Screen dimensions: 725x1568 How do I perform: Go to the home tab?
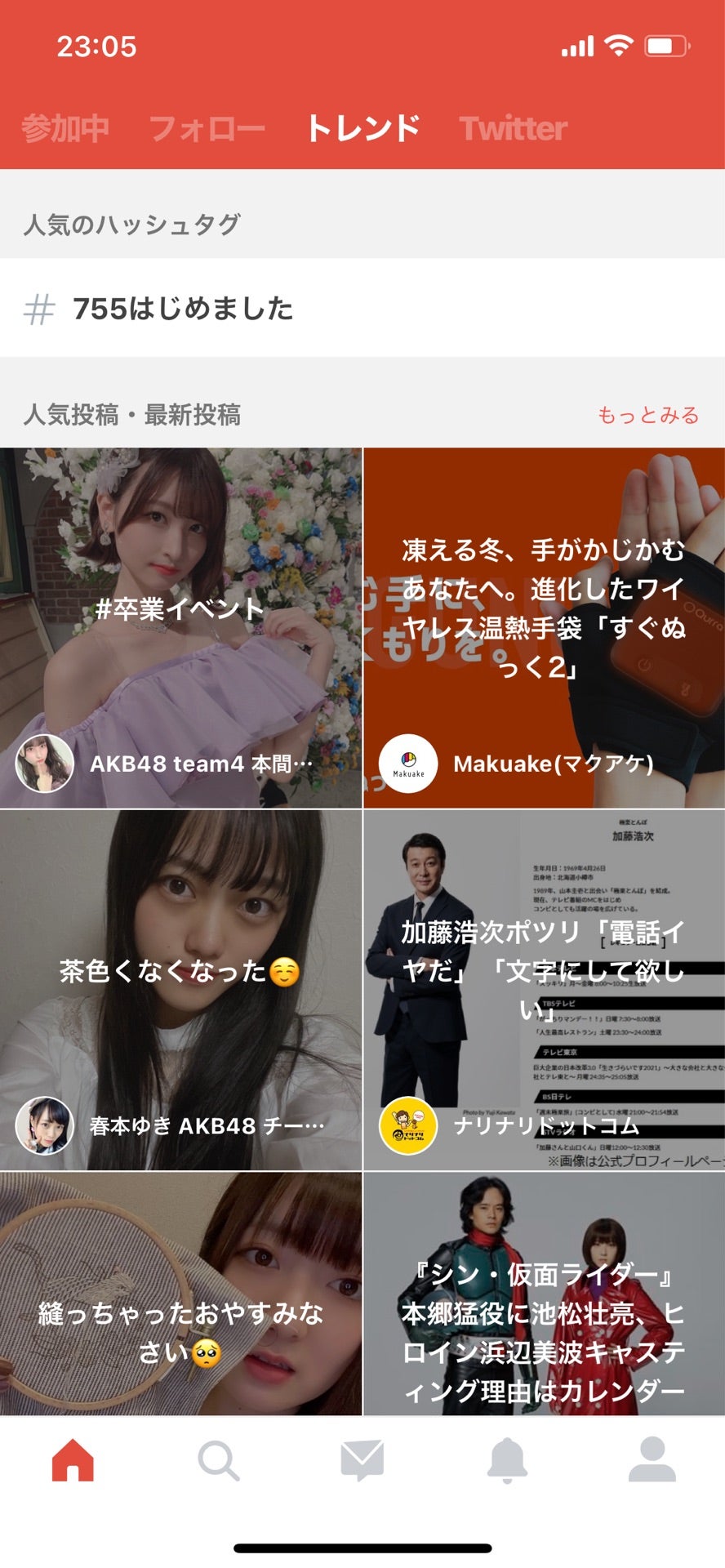[x=73, y=1460]
